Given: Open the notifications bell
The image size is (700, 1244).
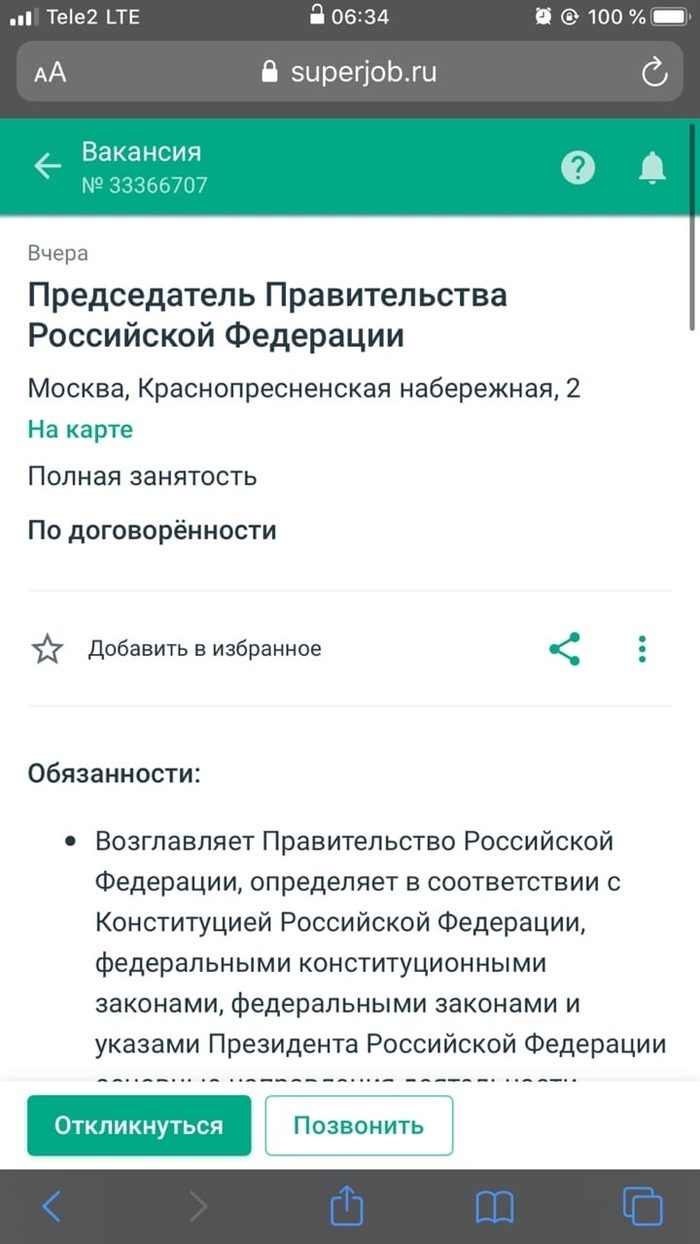Looking at the screenshot, I should (x=652, y=167).
